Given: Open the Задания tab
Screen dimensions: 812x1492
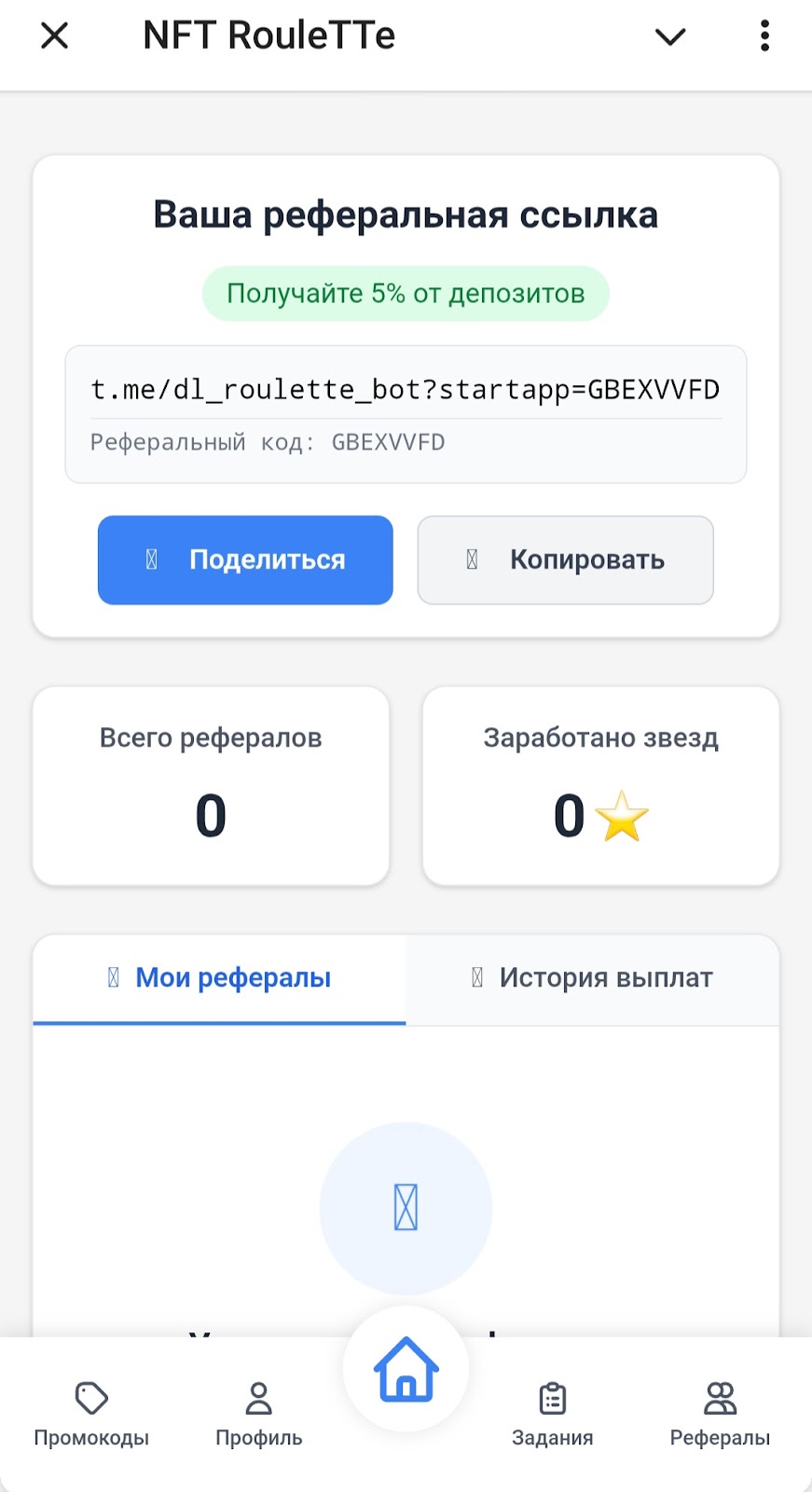Looking at the screenshot, I should [552, 1413].
